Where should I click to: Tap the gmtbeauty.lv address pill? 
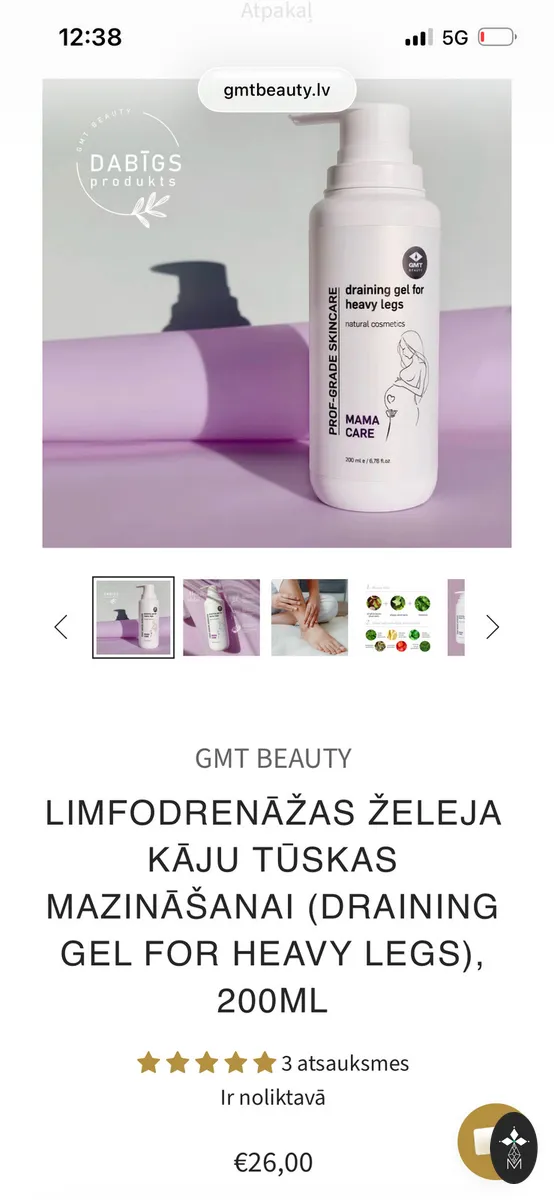click(277, 90)
